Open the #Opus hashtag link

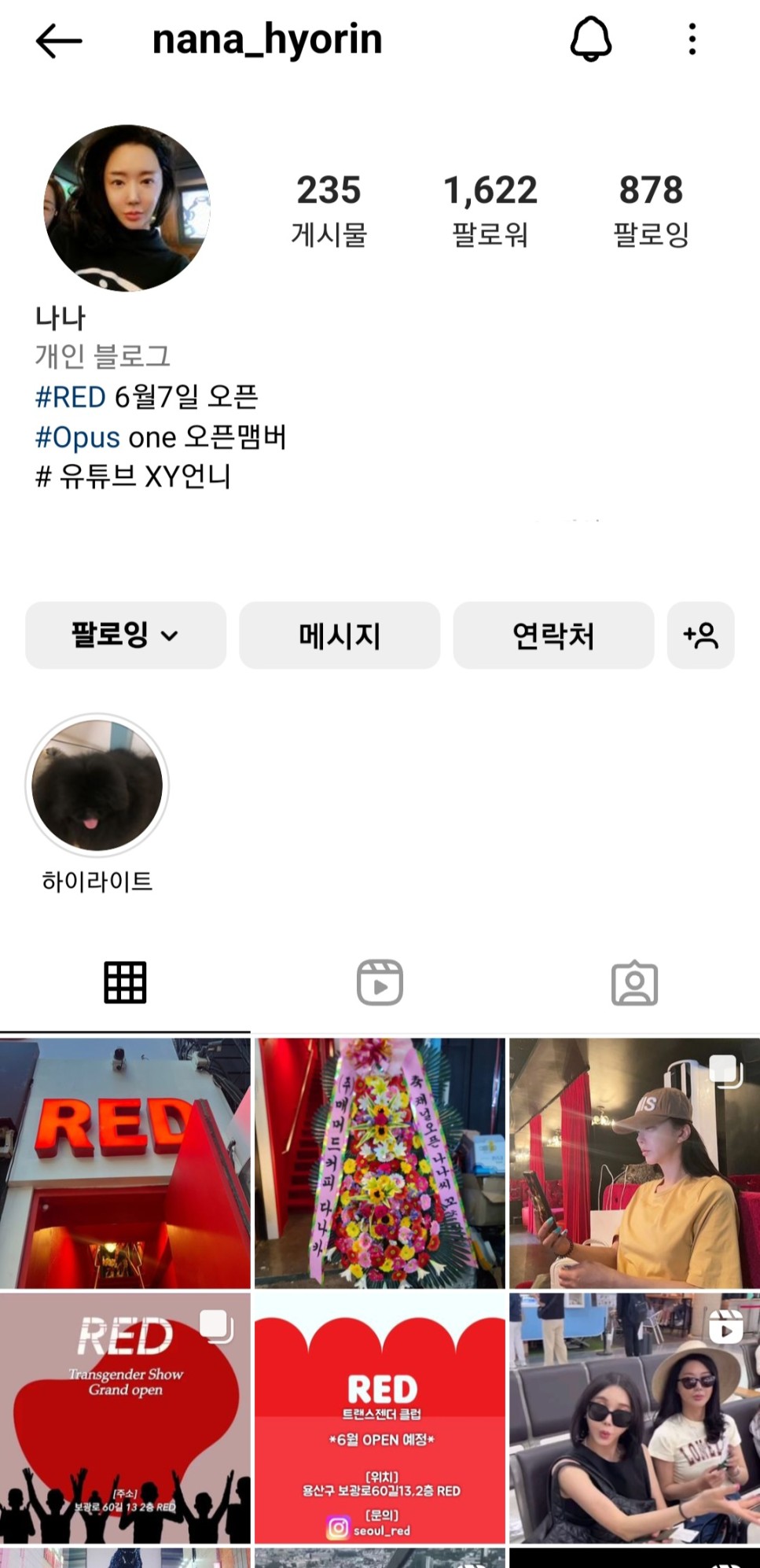(x=78, y=437)
